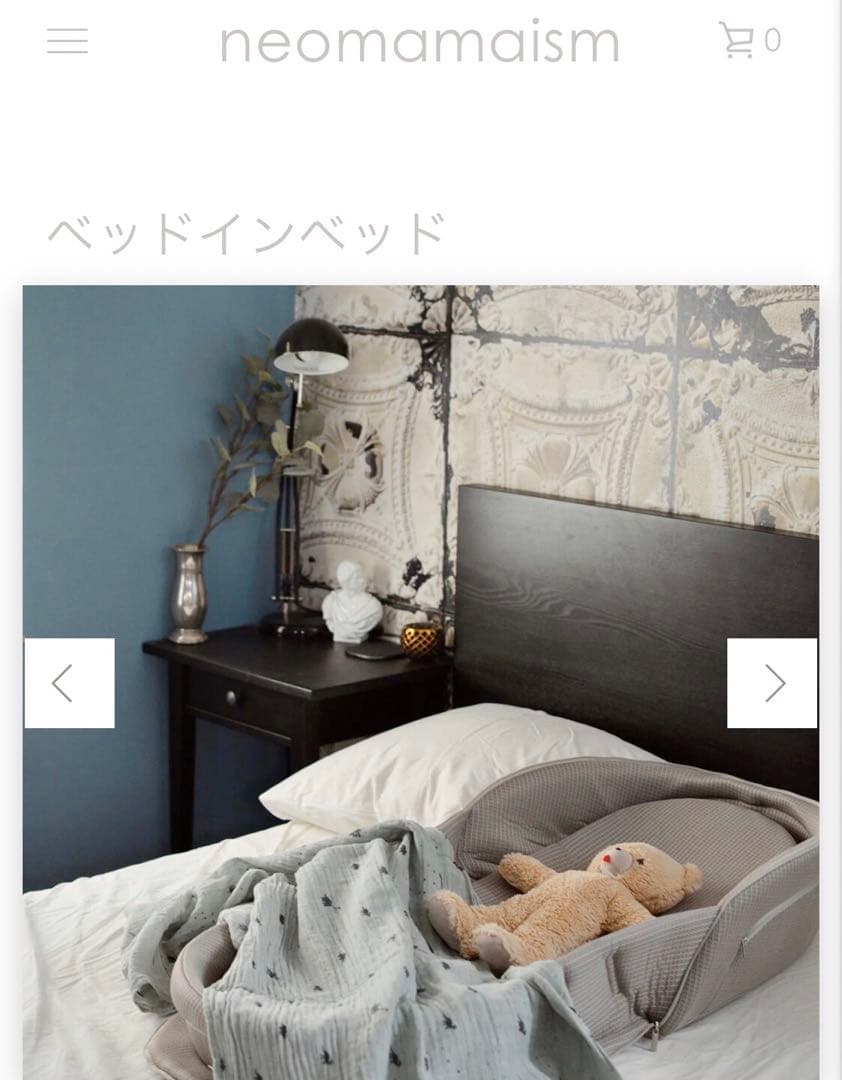Open the shopping cart
This screenshot has width=842, height=1080.
[x=748, y=40]
